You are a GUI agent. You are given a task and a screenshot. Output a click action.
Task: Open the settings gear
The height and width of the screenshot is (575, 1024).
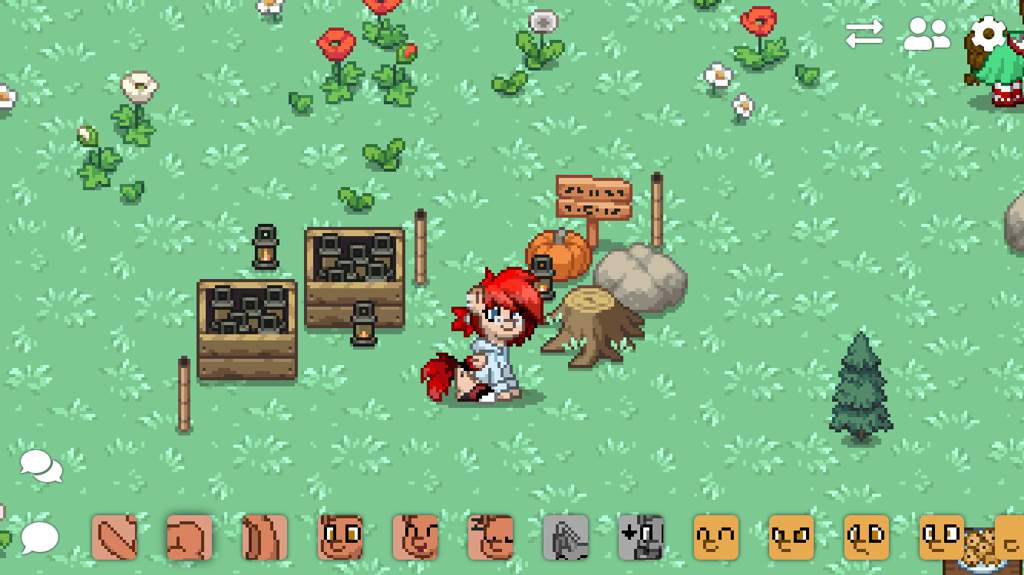click(x=988, y=35)
